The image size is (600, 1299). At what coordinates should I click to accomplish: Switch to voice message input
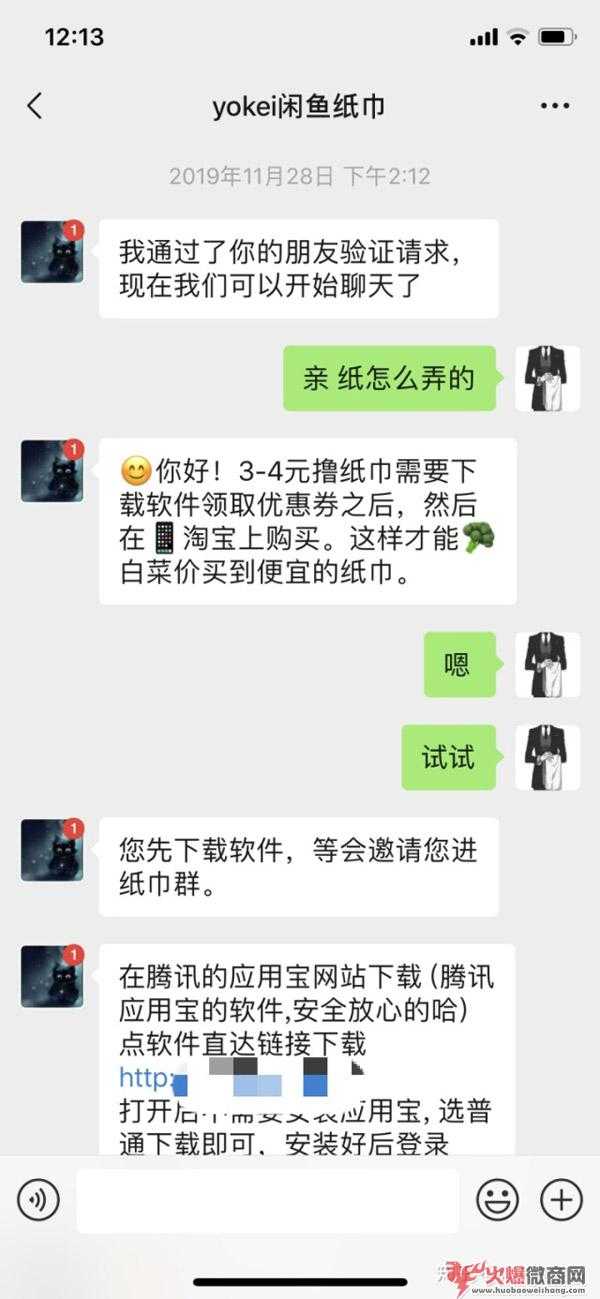(x=39, y=1199)
